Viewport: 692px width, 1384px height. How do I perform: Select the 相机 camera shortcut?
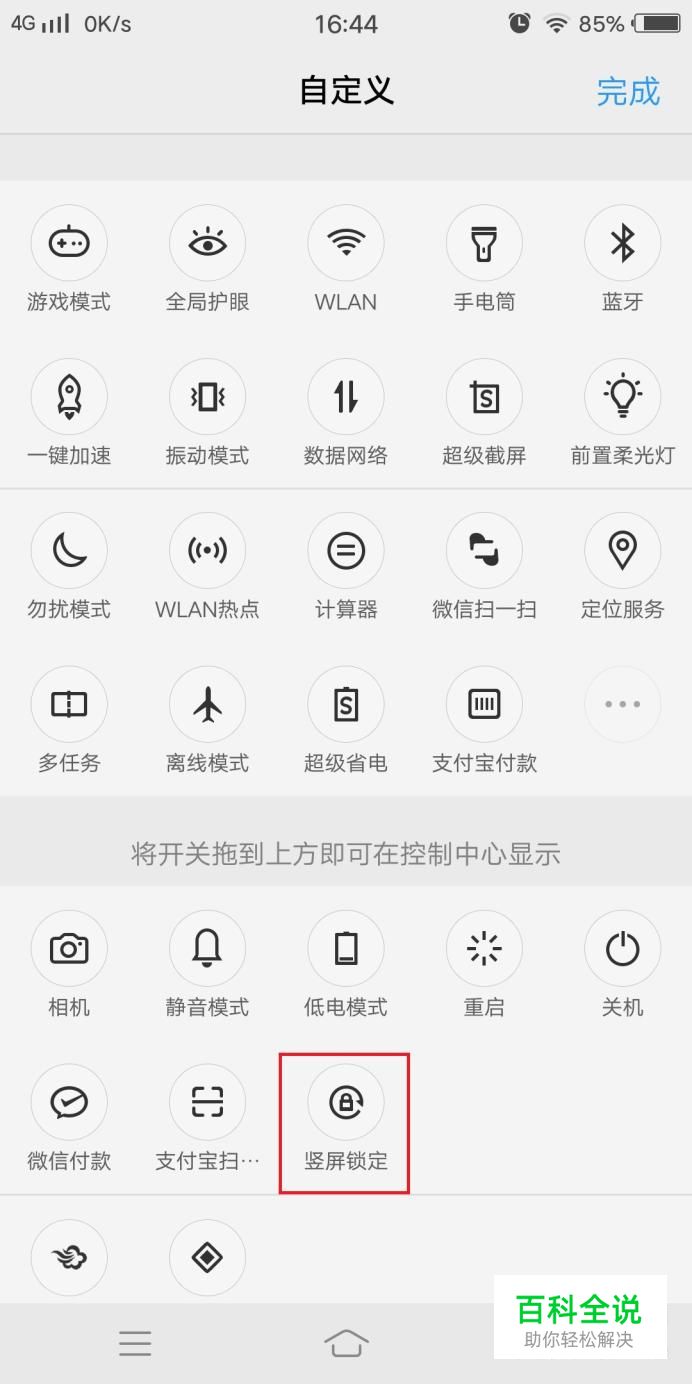(x=69, y=949)
